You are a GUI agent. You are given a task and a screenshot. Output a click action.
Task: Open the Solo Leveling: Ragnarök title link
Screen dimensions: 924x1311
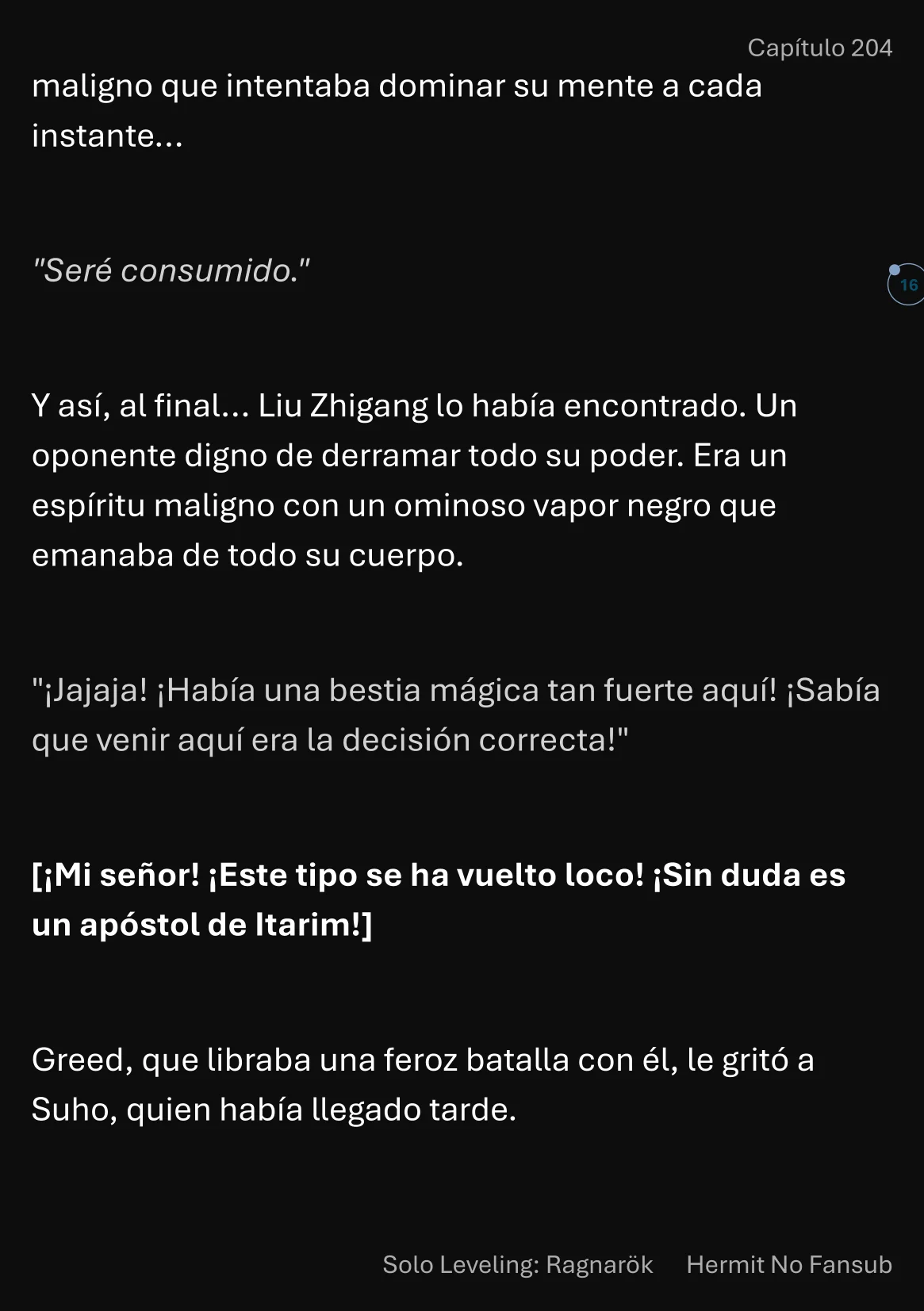pyautogui.click(x=517, y=1265)
